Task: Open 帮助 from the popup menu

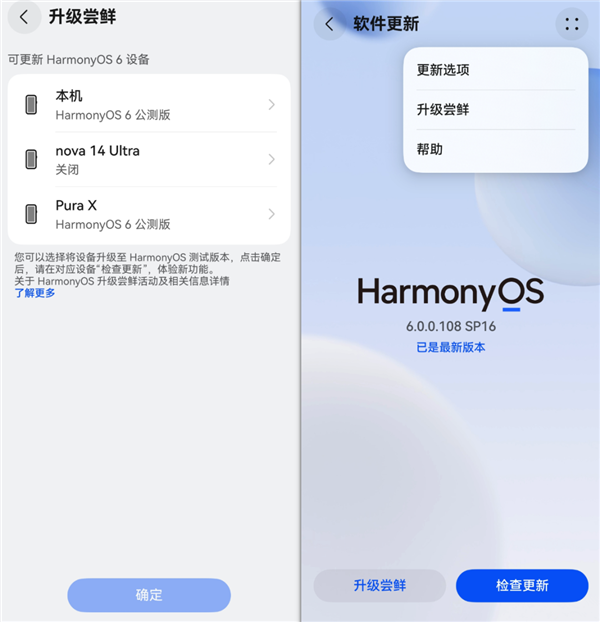Action: pos(430,149)
